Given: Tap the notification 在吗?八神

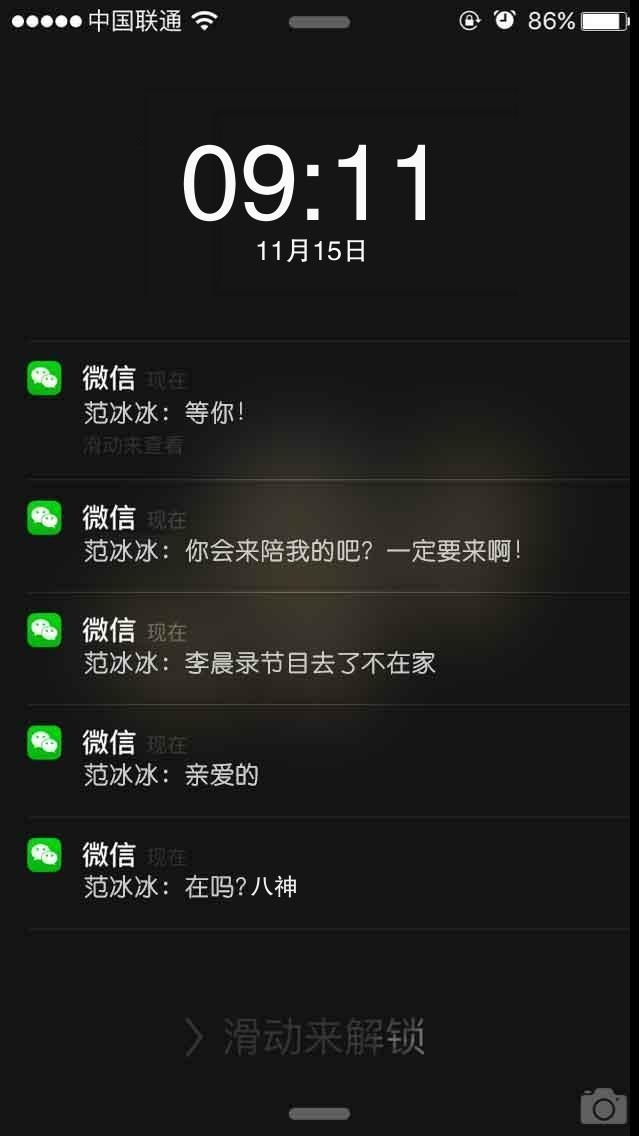Looking at the screenshot, I should click(x=320, y=872).
